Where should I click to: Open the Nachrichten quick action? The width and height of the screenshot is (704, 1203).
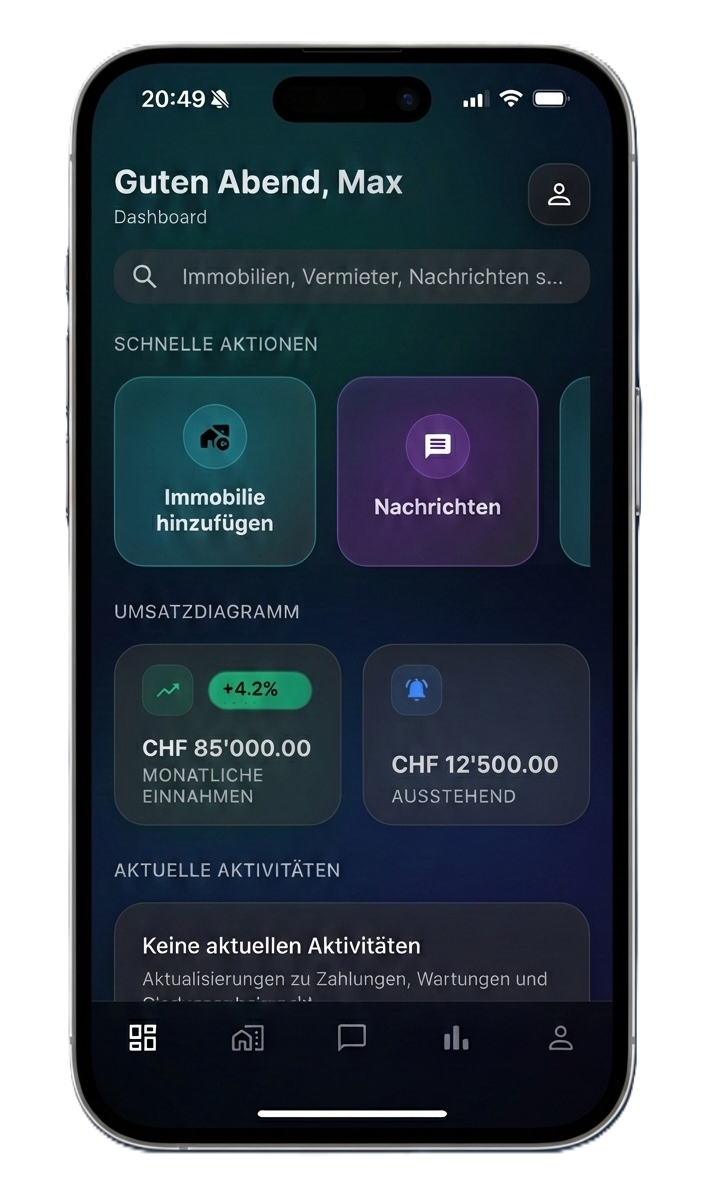(x=437, y=472)
